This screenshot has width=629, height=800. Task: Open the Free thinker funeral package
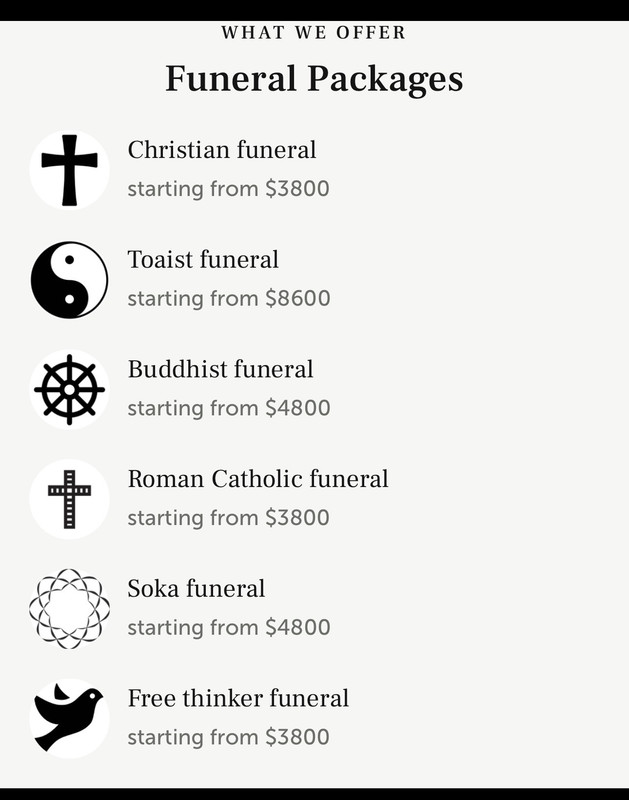point(238,698)
